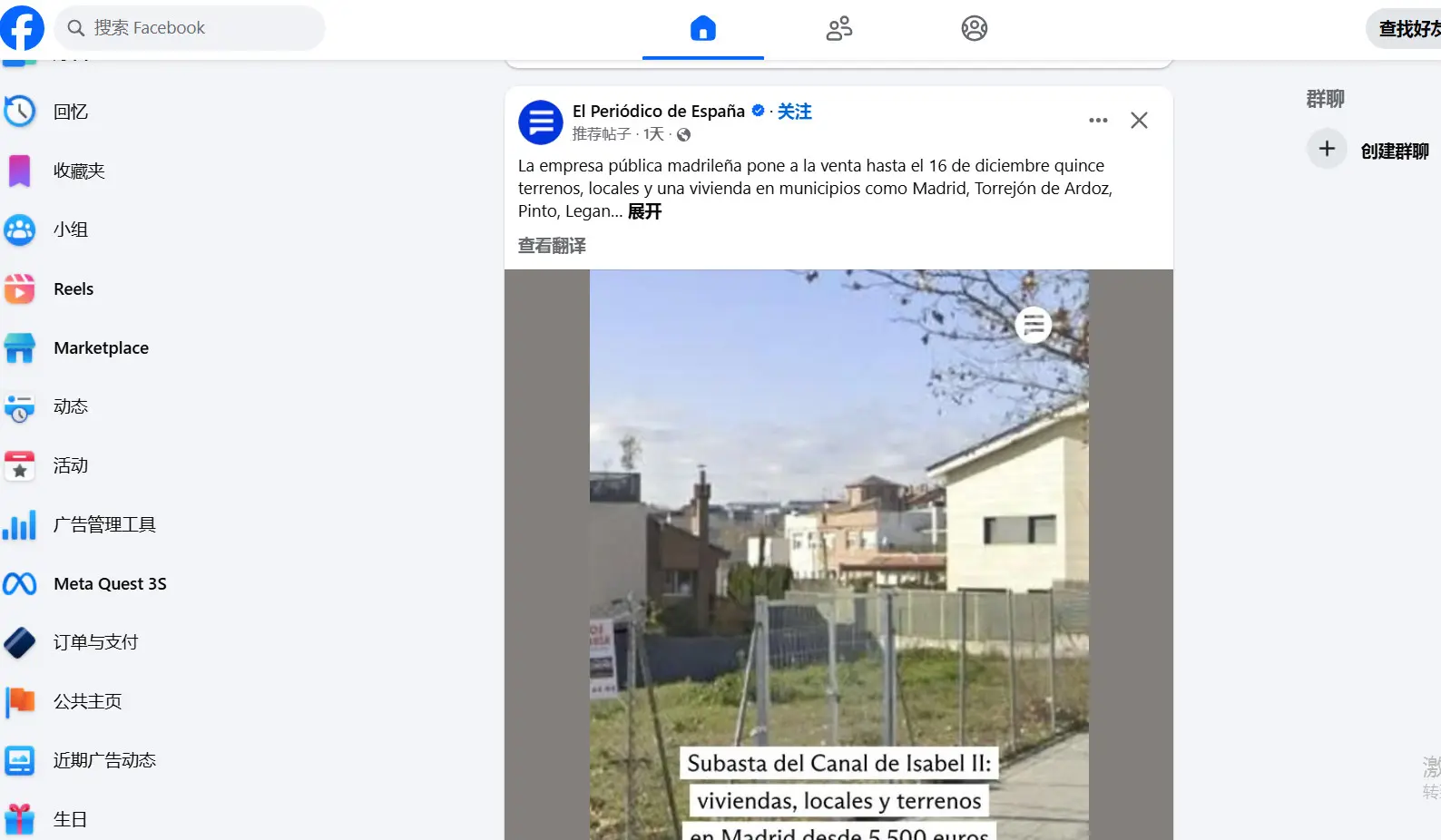1441x840 pixels.
Task: Open 小组 in the sidebar
Action: 71,230
